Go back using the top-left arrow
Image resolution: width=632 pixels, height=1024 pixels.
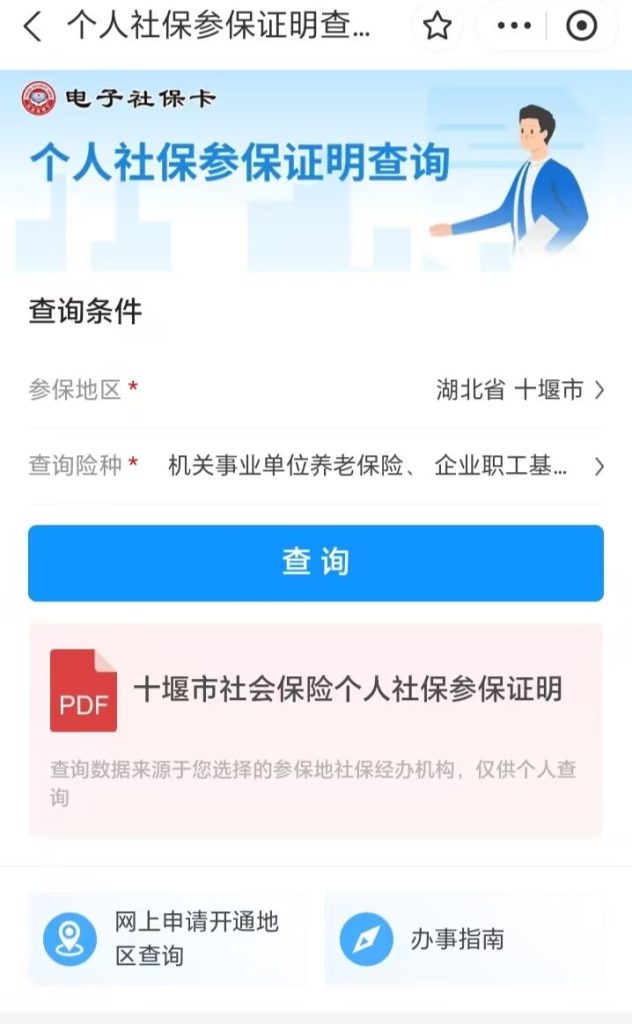[x=32, y=27]
